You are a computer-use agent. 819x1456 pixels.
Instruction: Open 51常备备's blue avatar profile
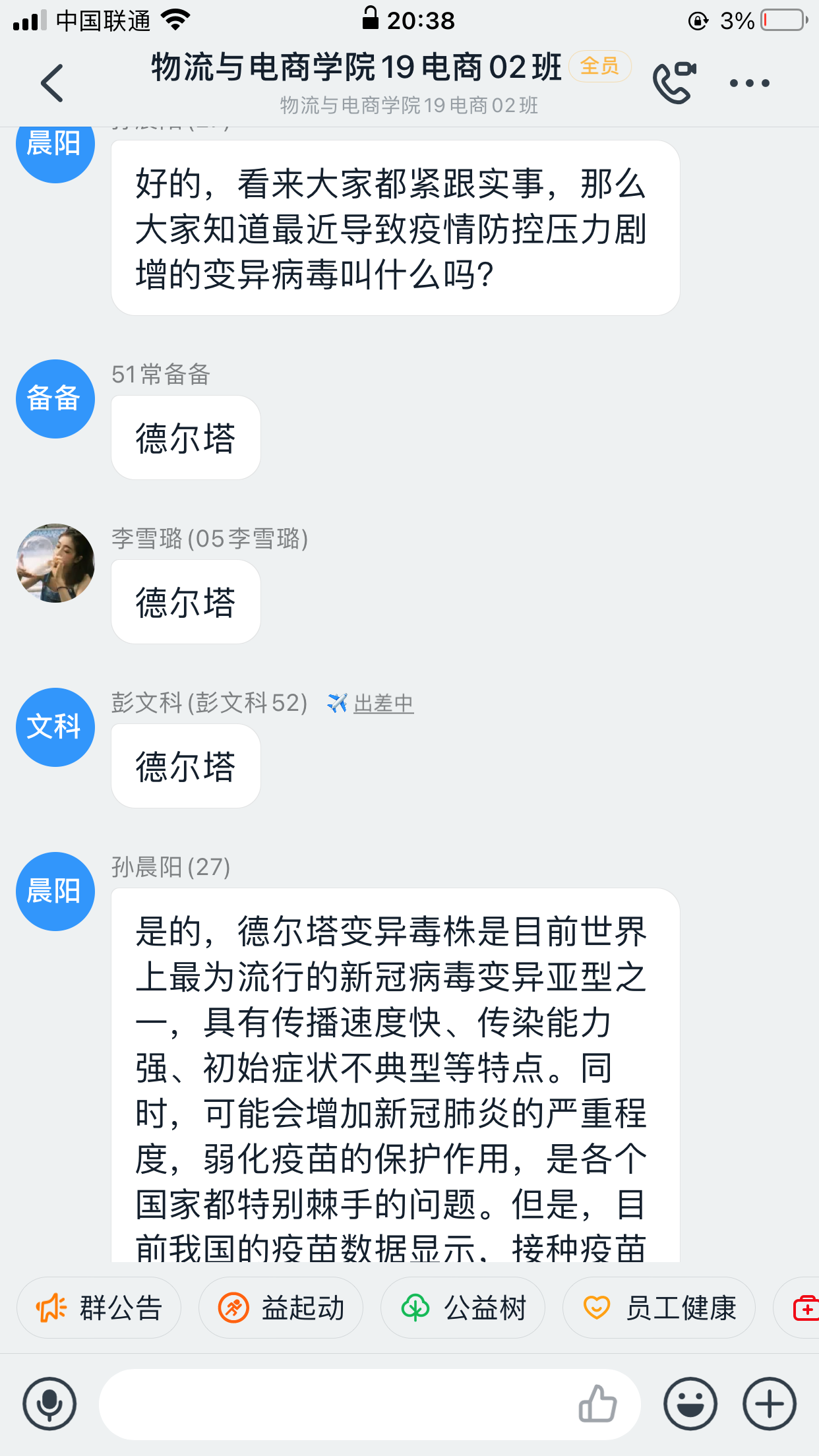(x=55, y=399)
